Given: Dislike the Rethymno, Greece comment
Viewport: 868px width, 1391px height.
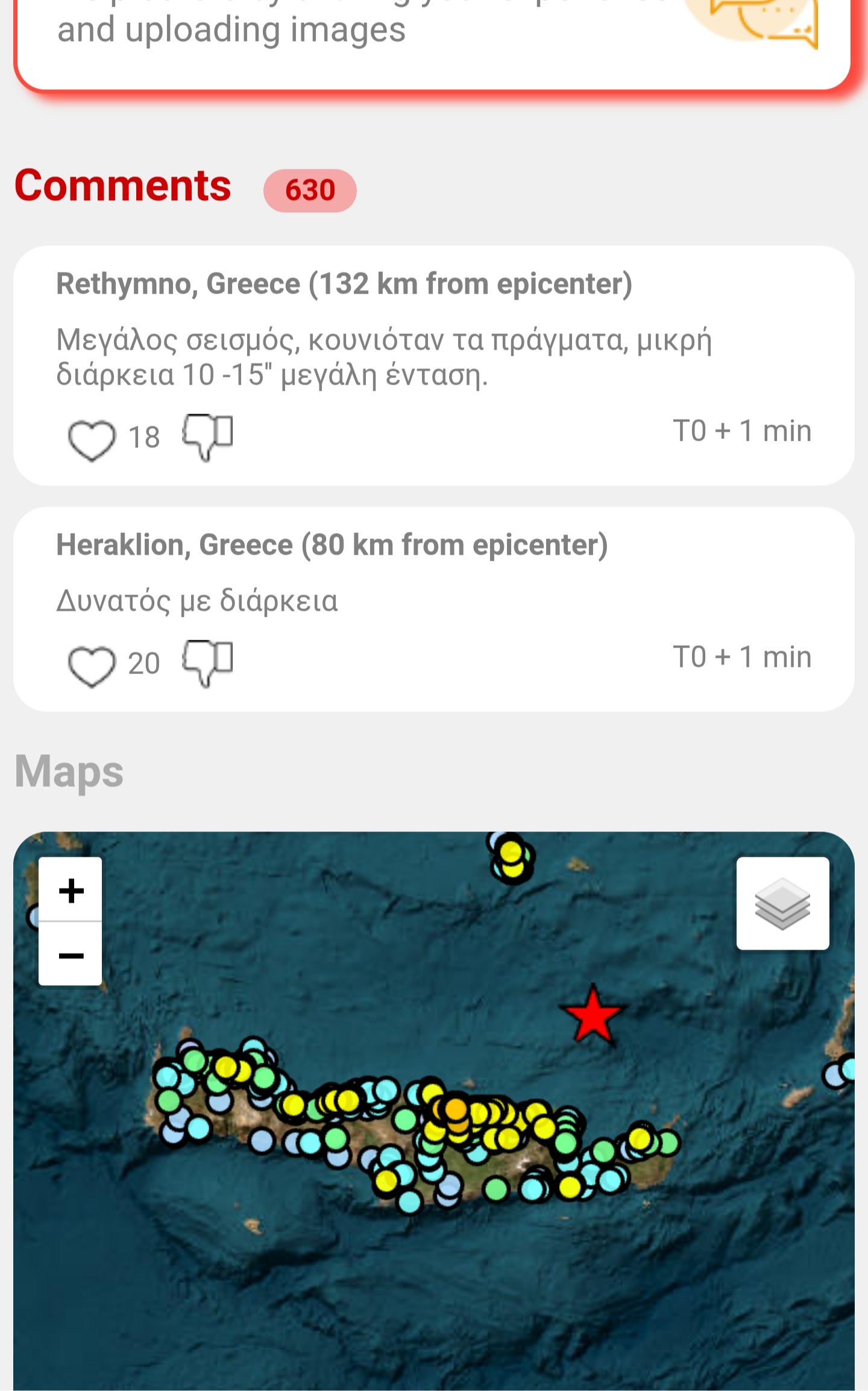Looking at the screenshot, I should [207, 436].
